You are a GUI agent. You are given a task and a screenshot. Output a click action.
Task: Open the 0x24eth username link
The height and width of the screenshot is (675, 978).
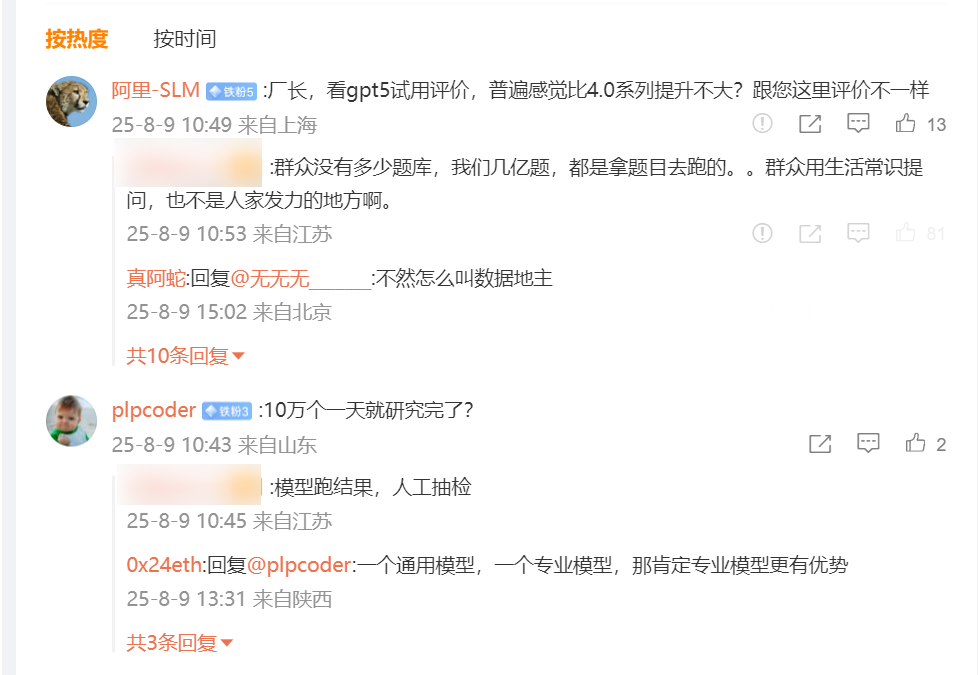click(164, 565)
